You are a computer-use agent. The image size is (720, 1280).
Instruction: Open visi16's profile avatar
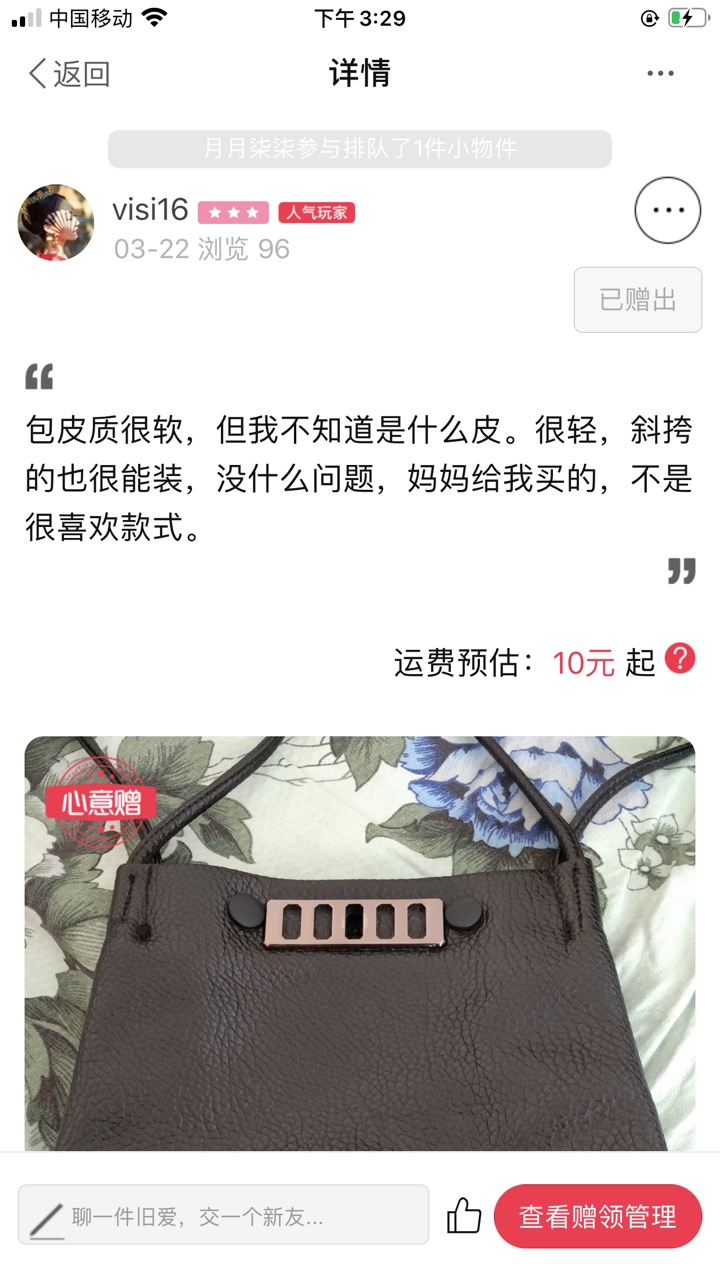pos(56,222)
